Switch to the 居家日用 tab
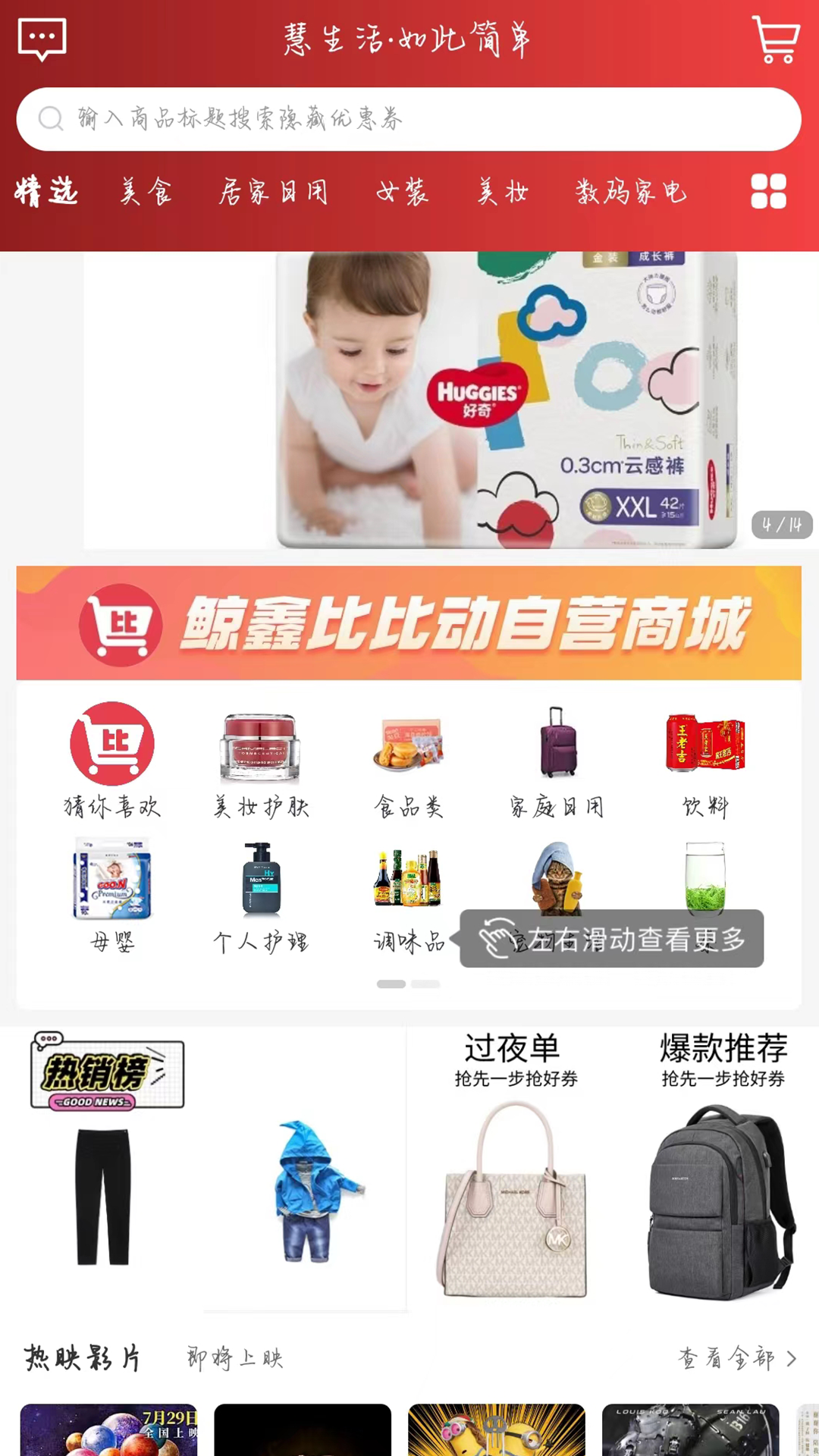Image resolution: width=819 pixels, height=1456 pixels. point(274,192)
